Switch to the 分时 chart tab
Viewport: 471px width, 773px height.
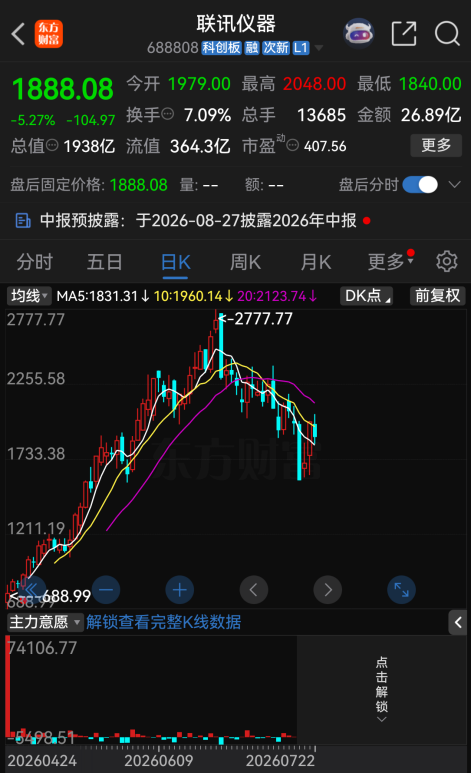35,262
